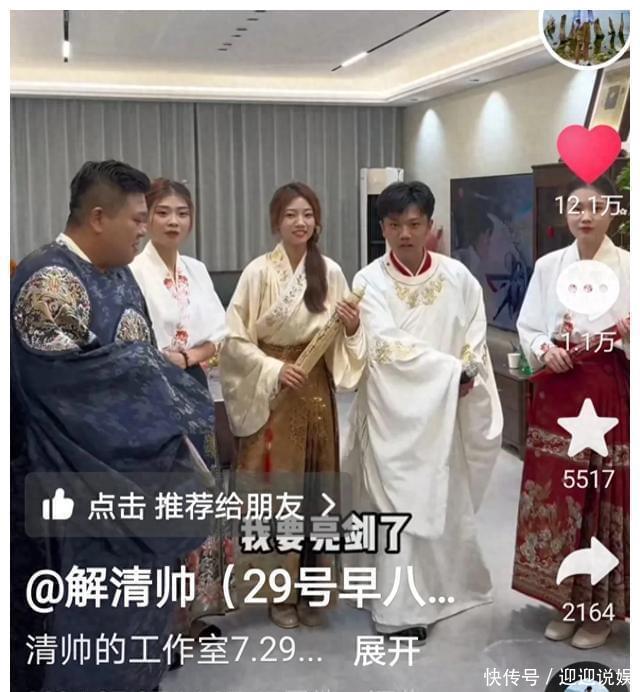Share the video via the arrow icon

[x=587, y=563]
